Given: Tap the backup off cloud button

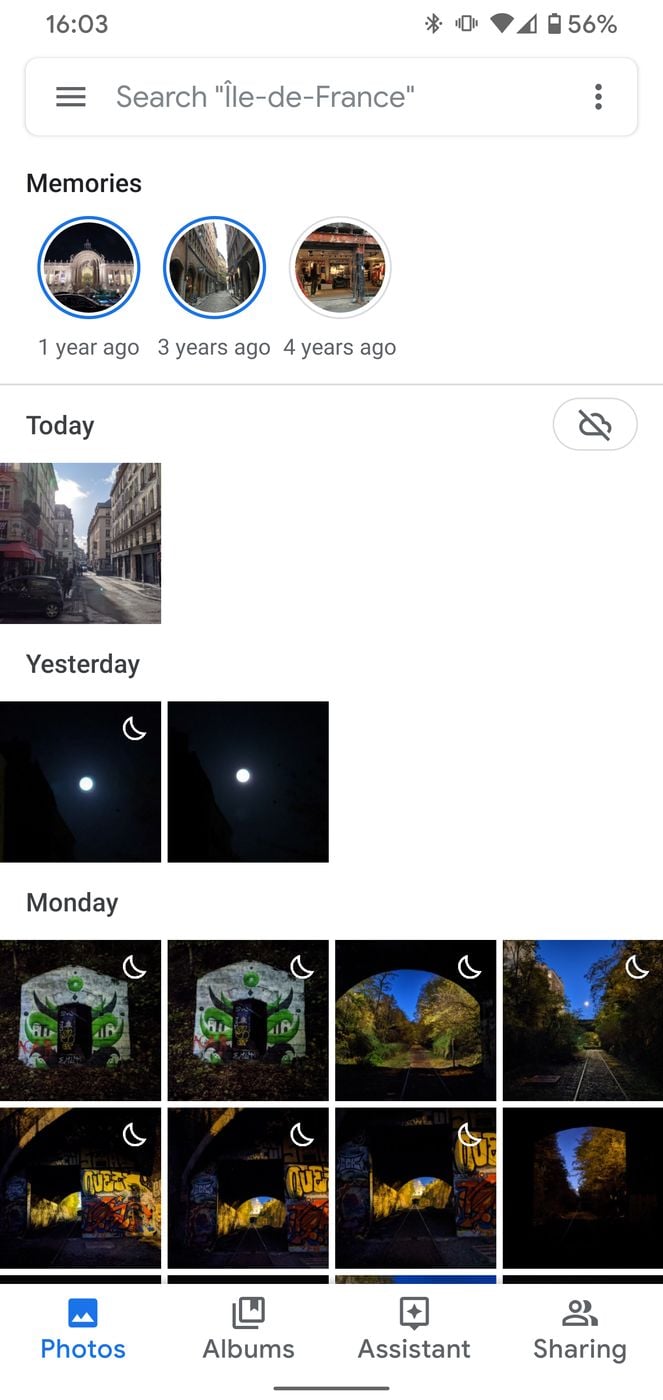Looking at the screenshot, I should click(x=595, y=425).
